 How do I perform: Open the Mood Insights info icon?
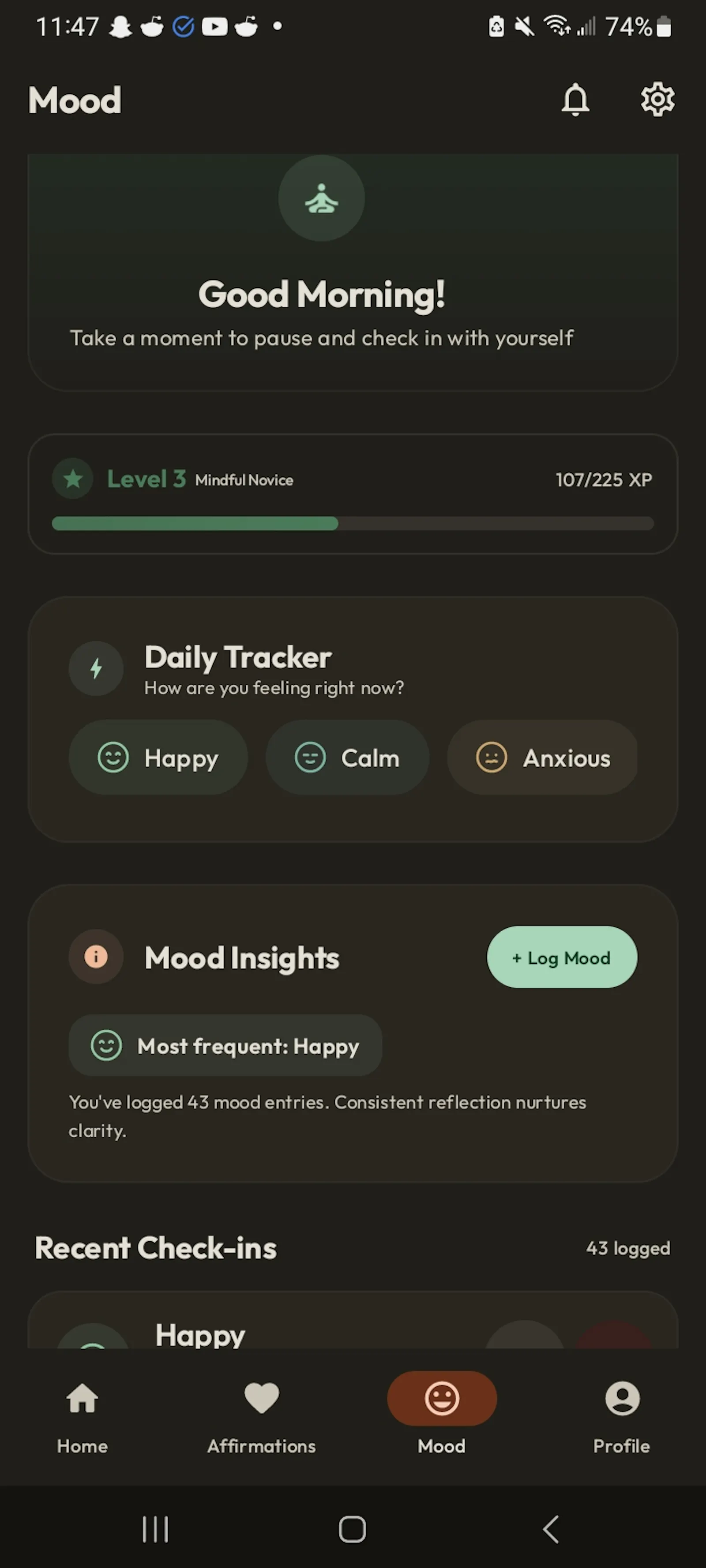coord(96,956)
